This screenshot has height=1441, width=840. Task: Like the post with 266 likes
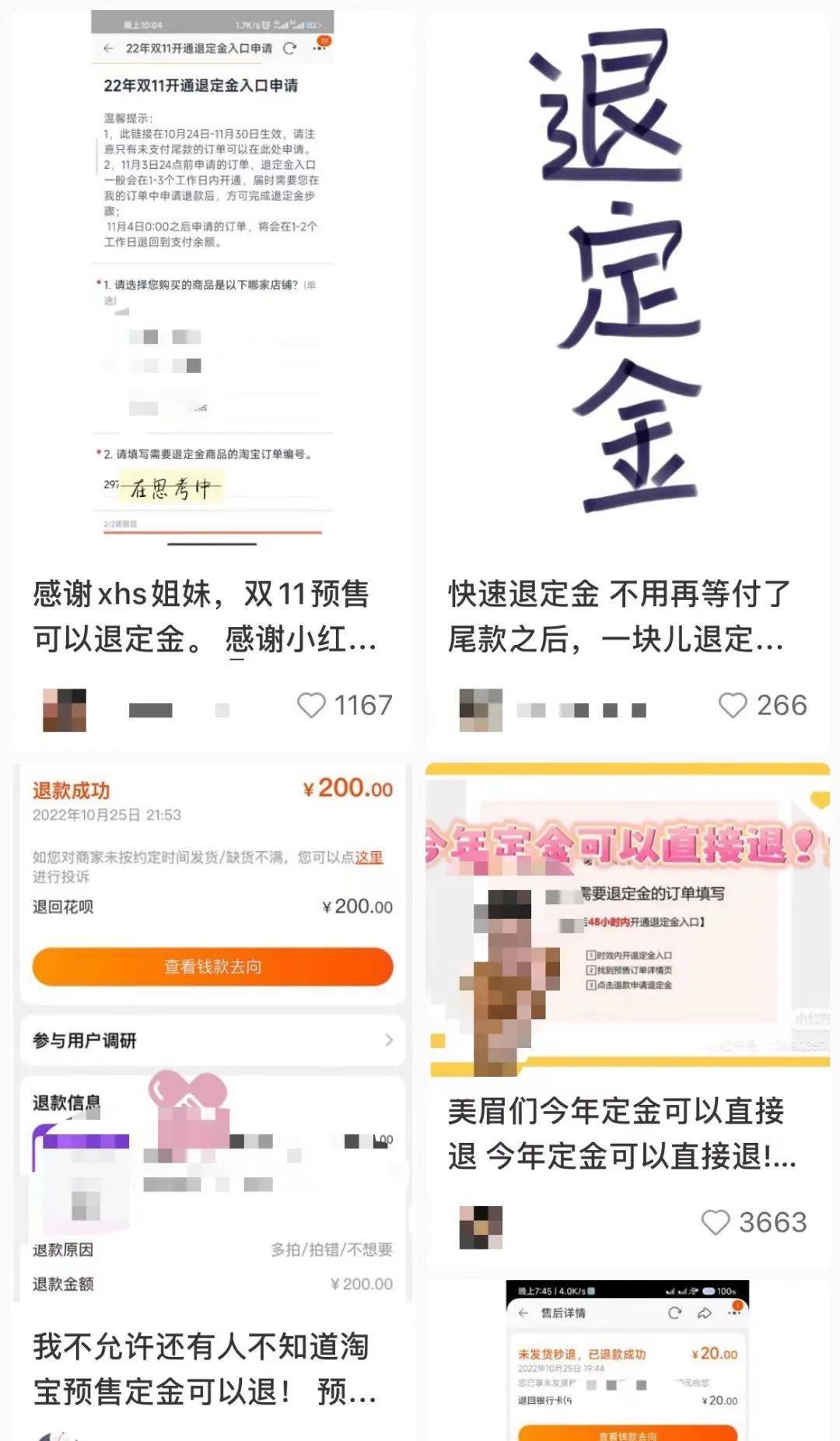coord(733,706)
